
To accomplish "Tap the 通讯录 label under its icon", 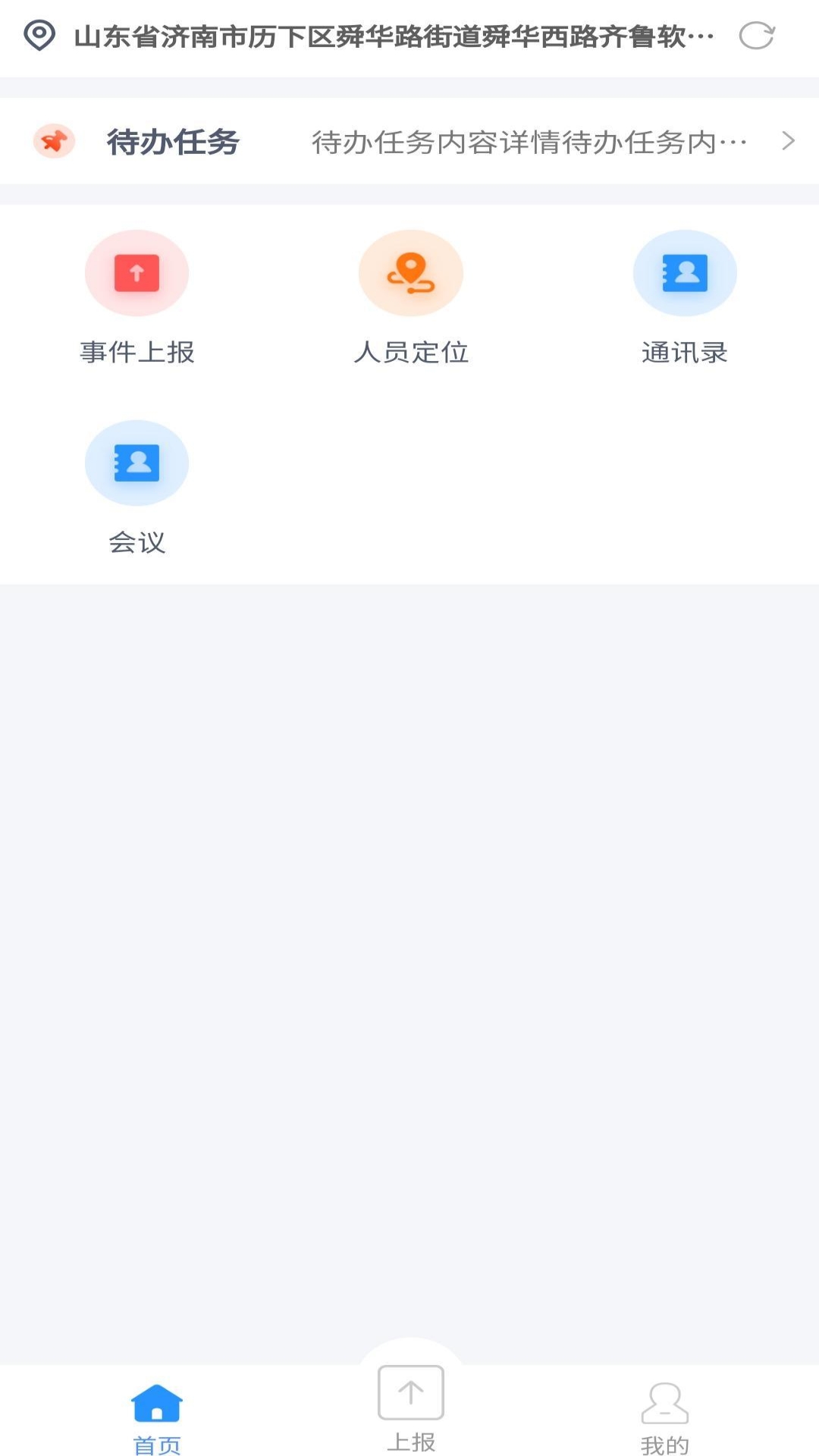I will click(685, 351).
